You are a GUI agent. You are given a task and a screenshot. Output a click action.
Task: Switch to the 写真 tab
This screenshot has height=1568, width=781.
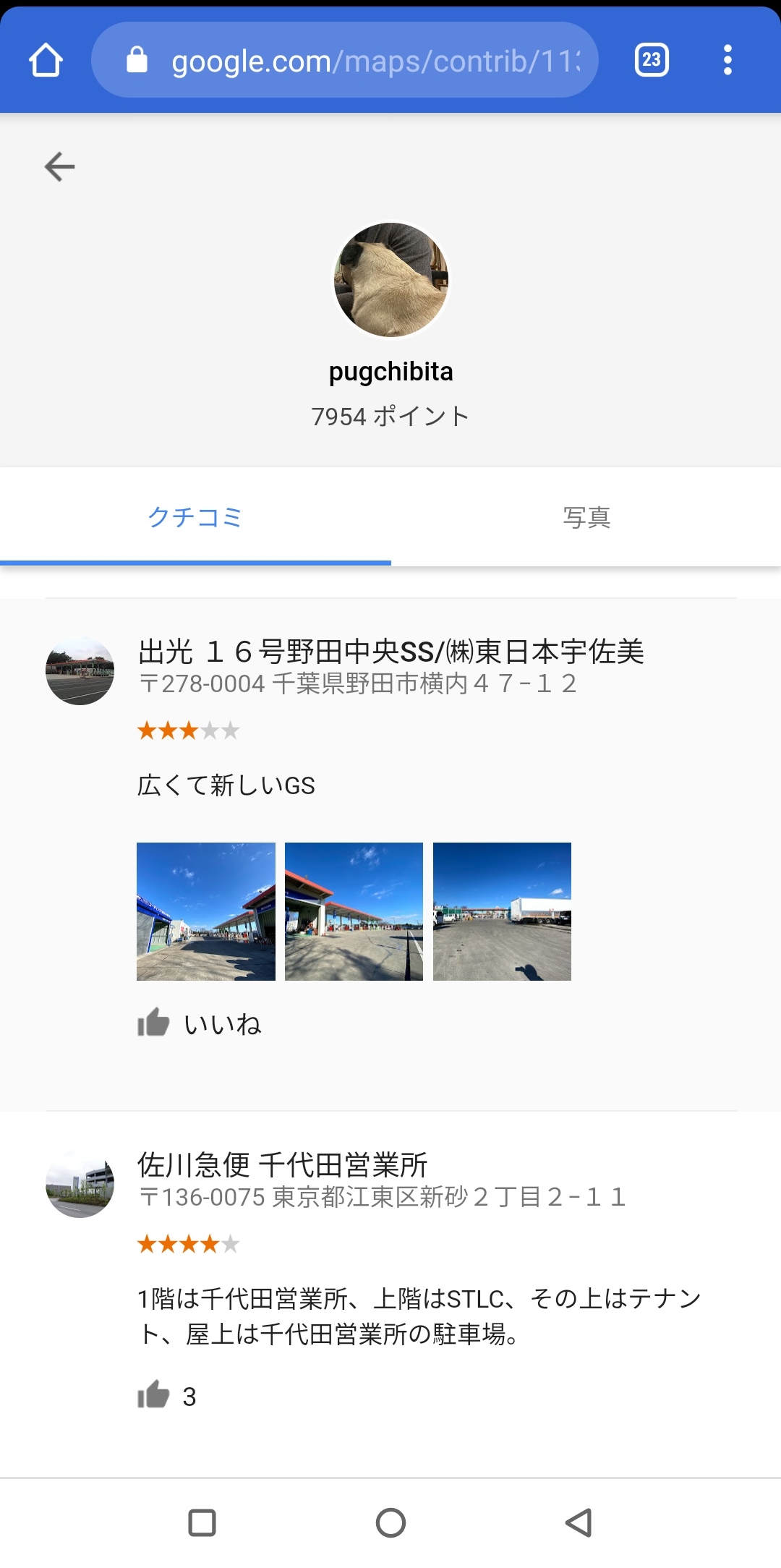(586, 516)
